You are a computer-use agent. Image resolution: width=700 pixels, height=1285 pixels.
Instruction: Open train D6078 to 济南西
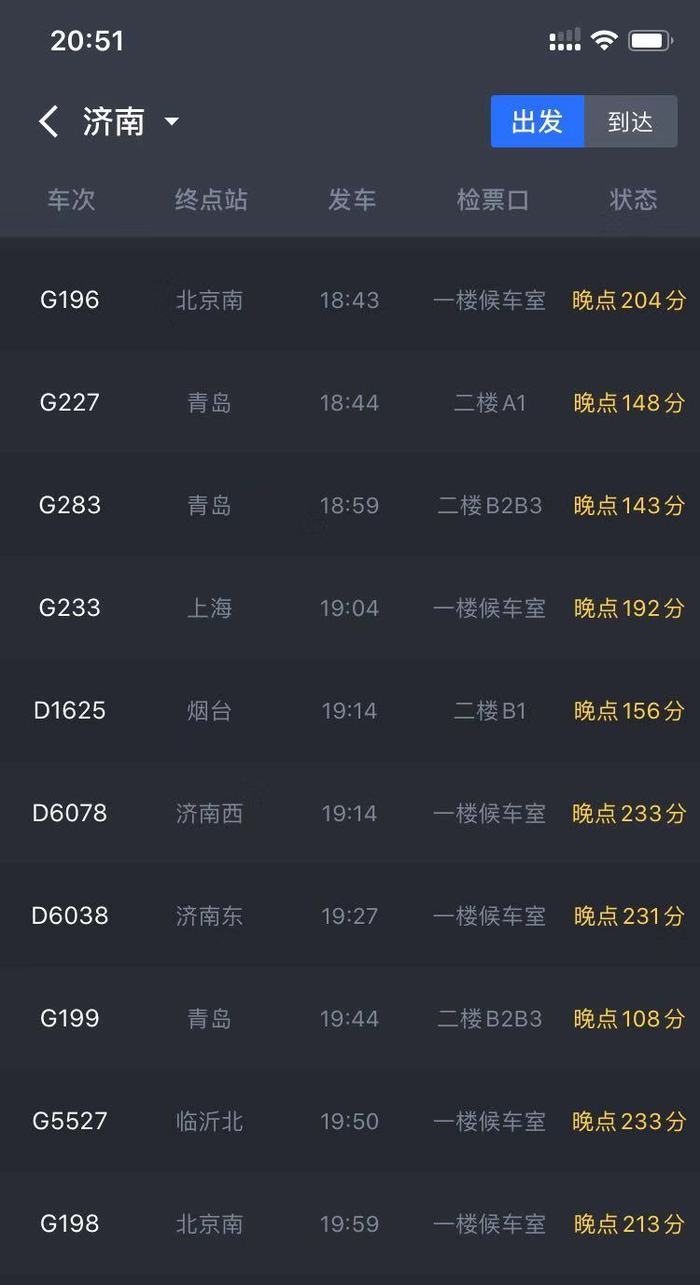click(x=350, y=814)
